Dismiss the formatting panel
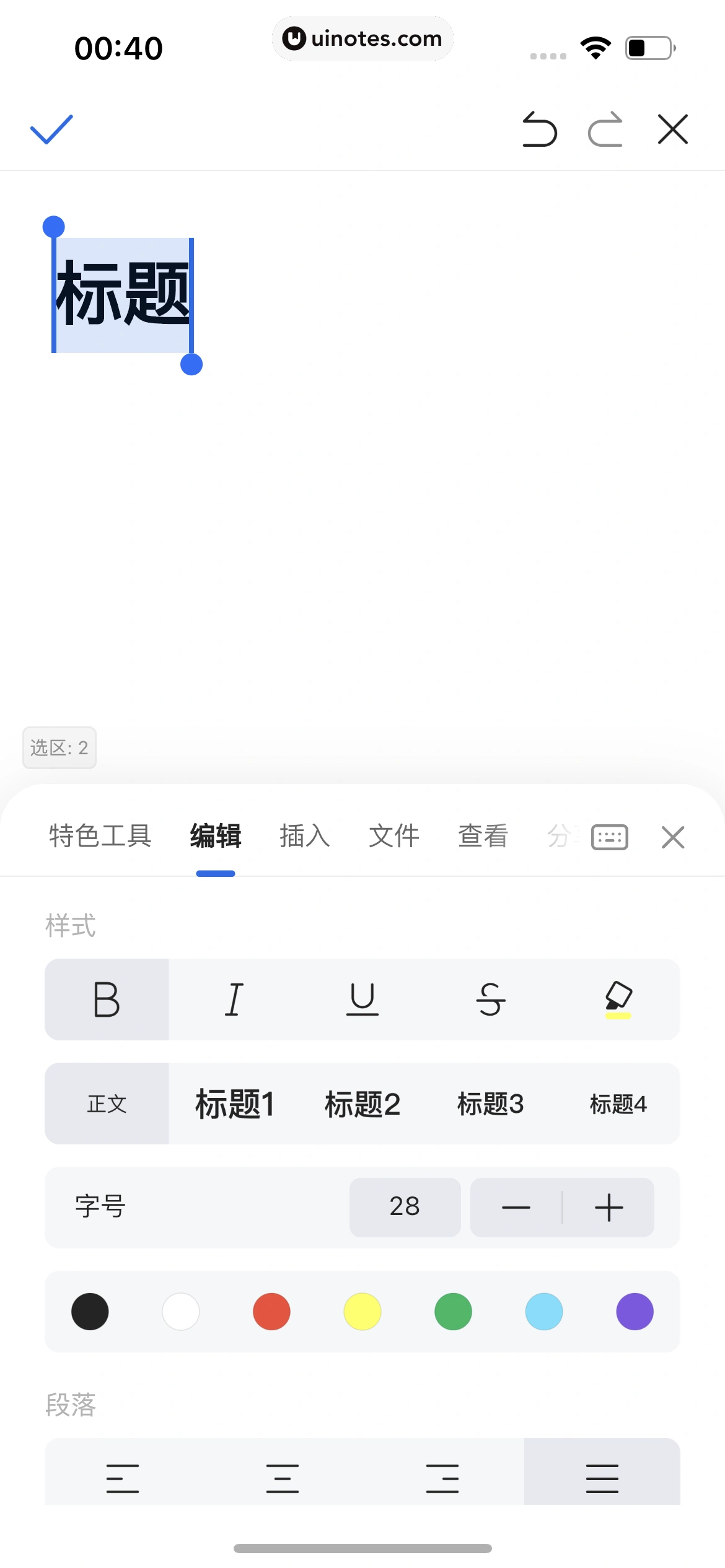The height and width of the screenshot is (1568, 725). pos(672,837)
